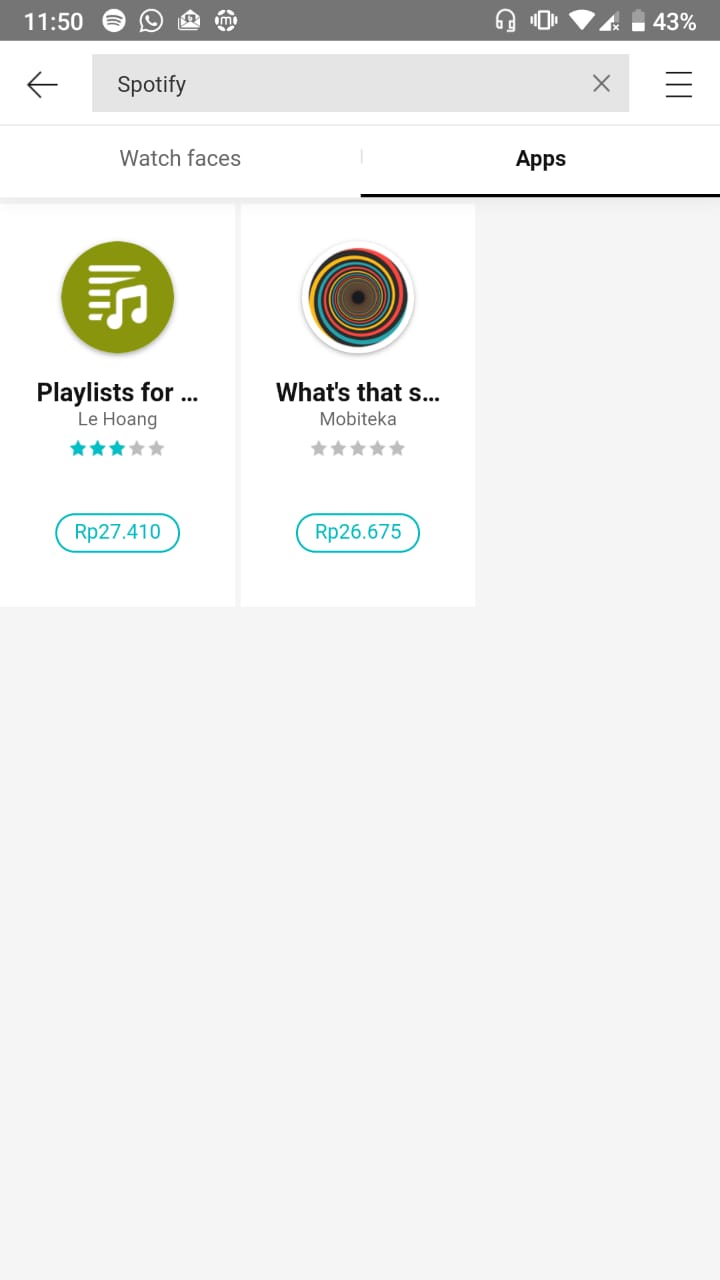Clear the Spotify search text

[601, 84]
